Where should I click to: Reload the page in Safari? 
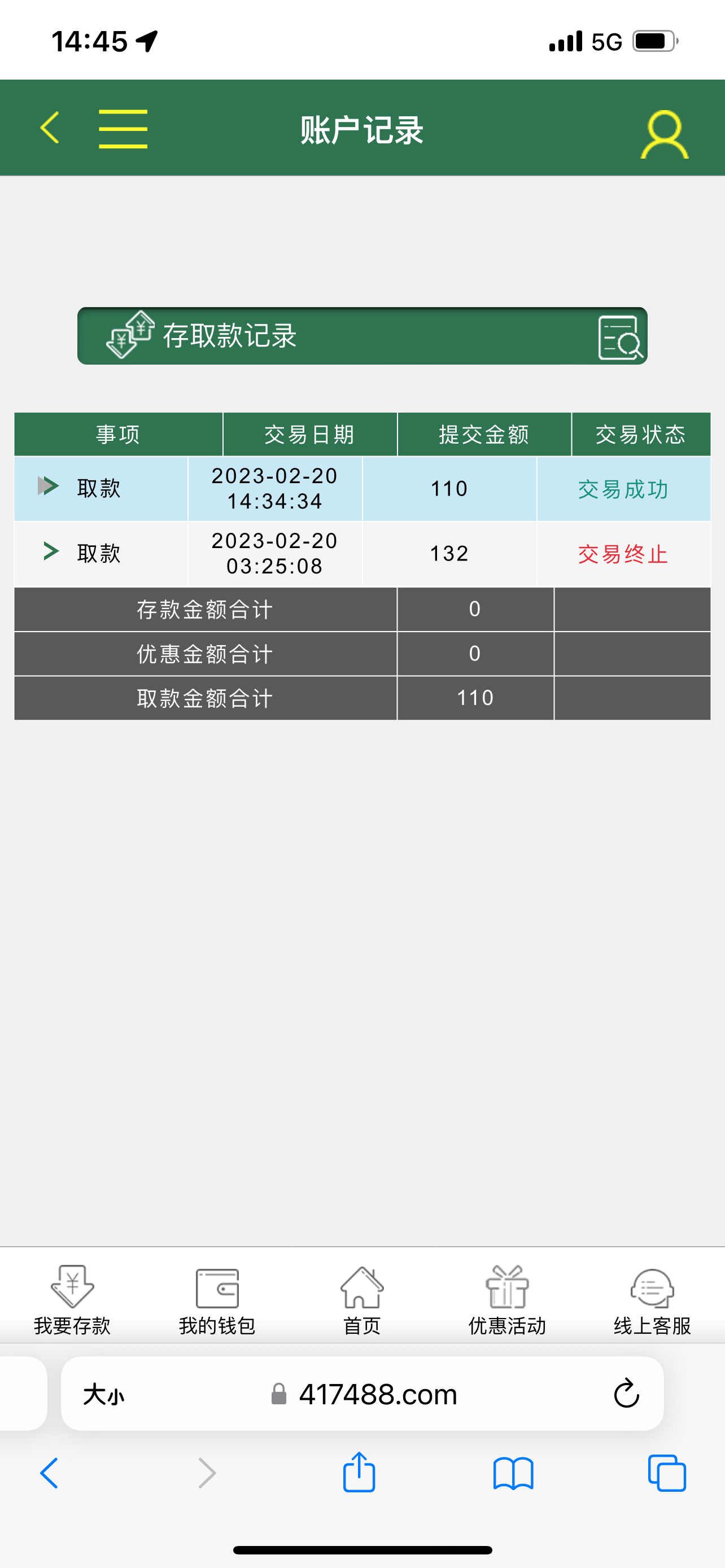coord(626,1393)
